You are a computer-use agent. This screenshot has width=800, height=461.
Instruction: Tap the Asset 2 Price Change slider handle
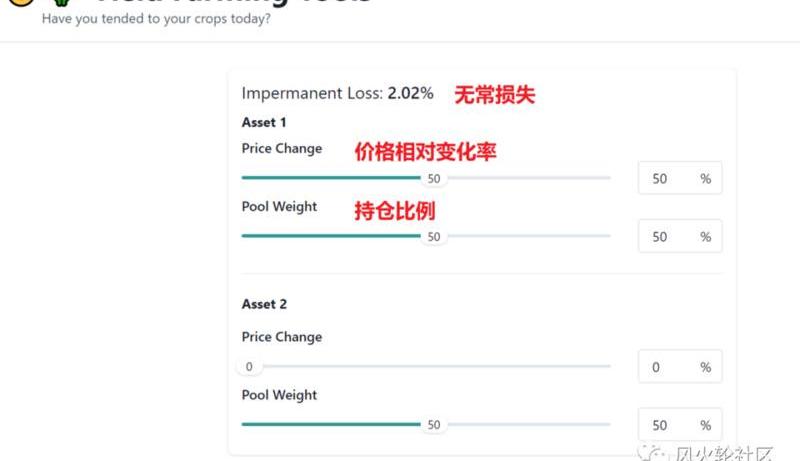[249, 367]
